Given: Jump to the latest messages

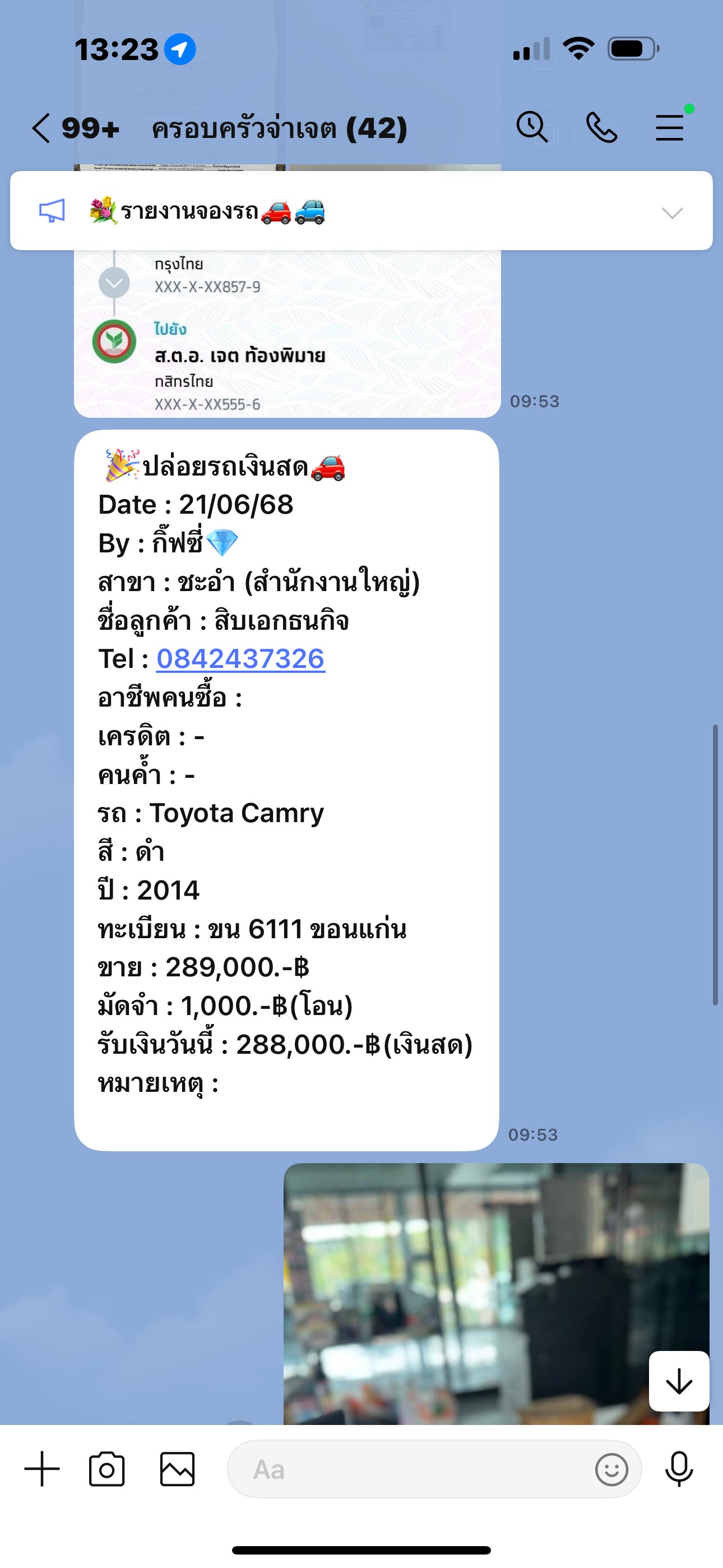Looking at the screenshot, I should tap(679, 1381).
